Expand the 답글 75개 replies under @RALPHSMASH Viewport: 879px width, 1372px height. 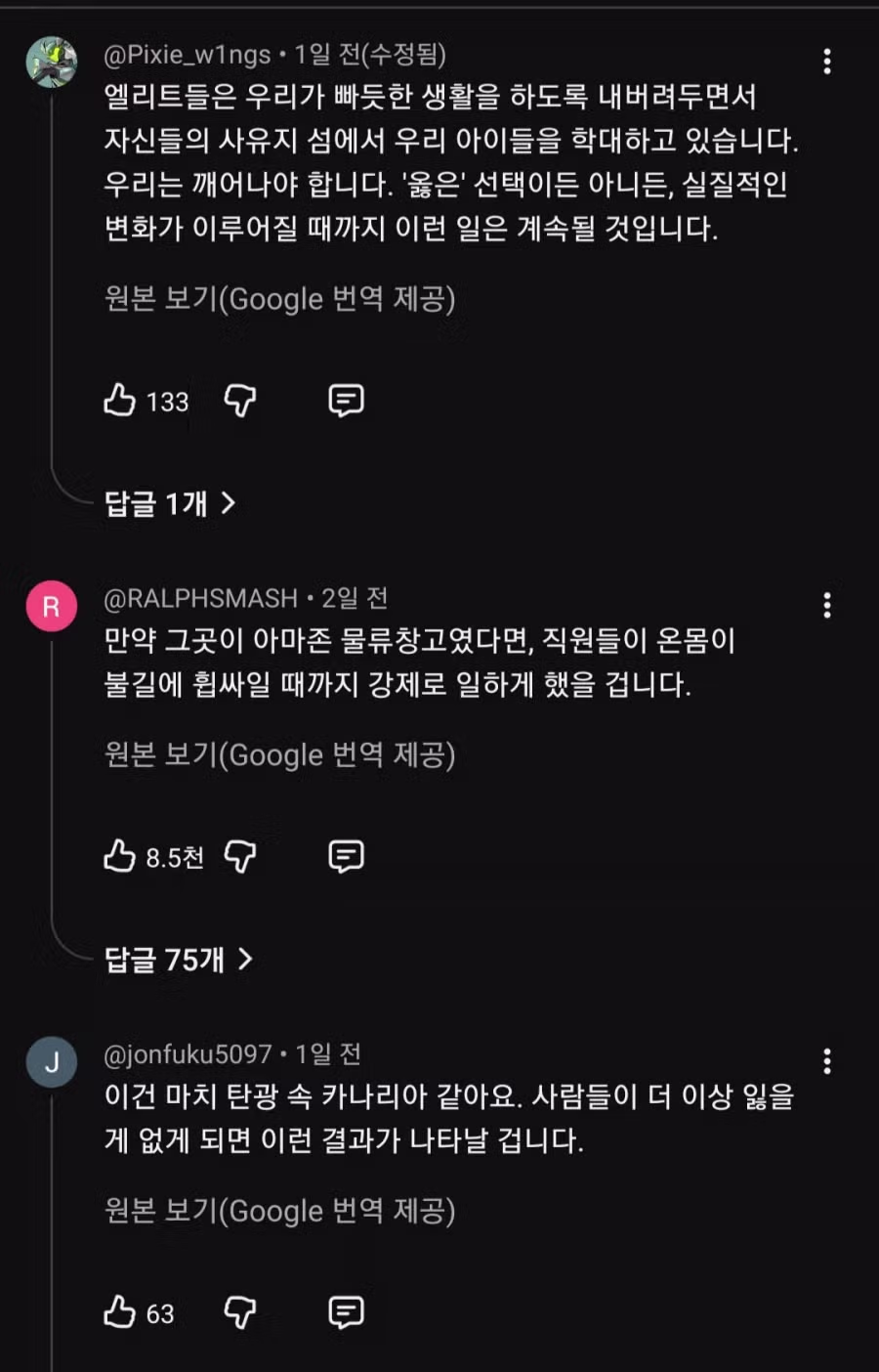tap(176, 960)
